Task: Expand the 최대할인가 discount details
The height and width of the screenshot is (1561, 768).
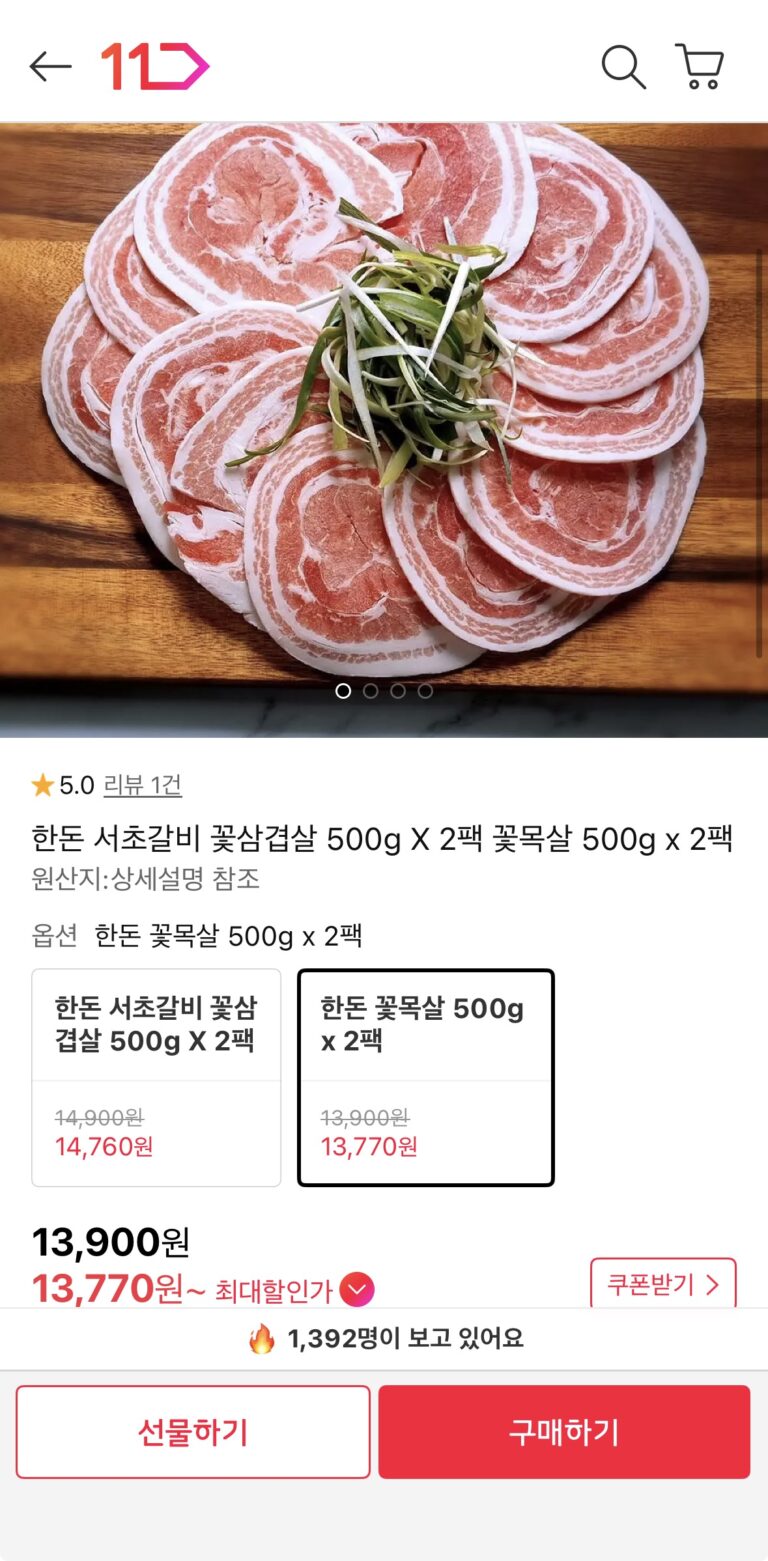Action: [357, 1290]
